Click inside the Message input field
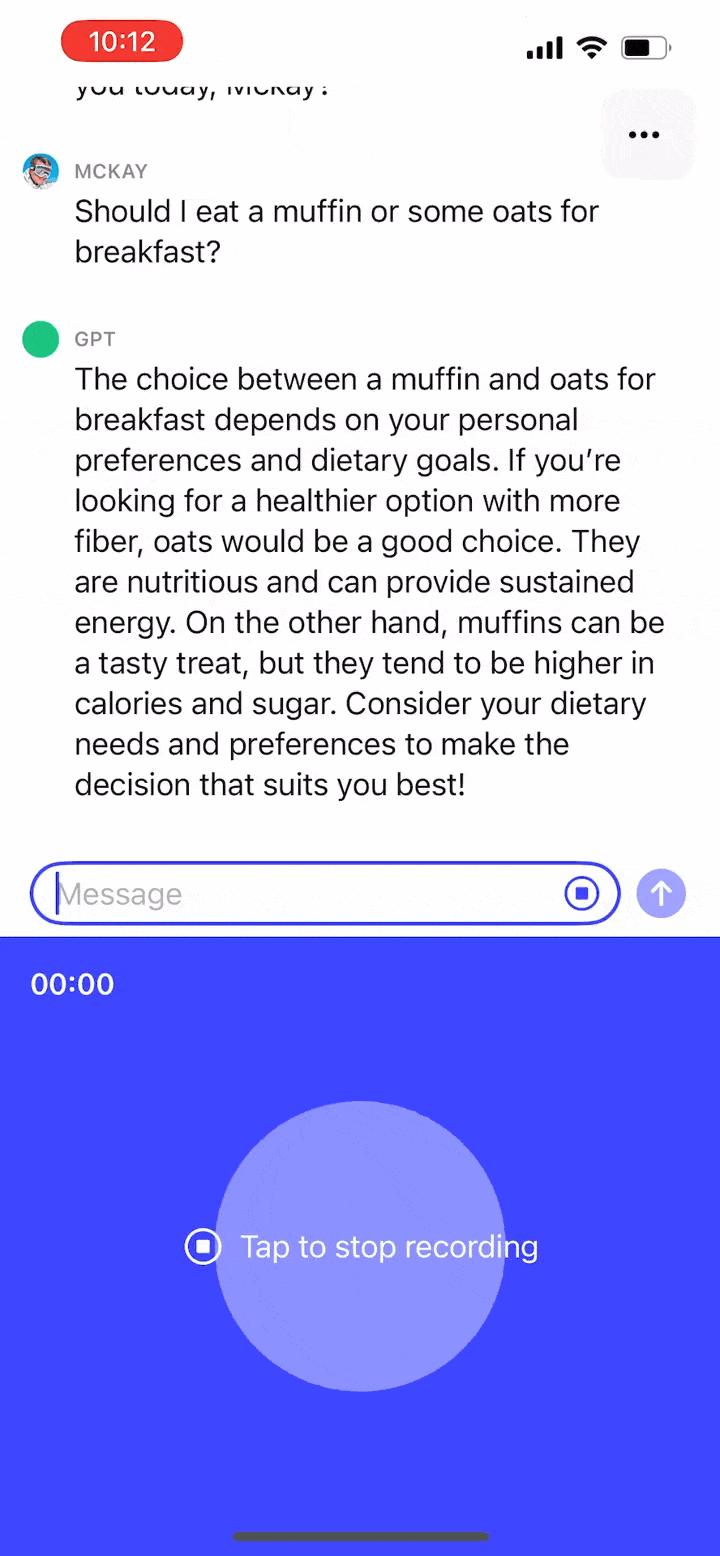The image size is (720, 1556). point(300,893)
